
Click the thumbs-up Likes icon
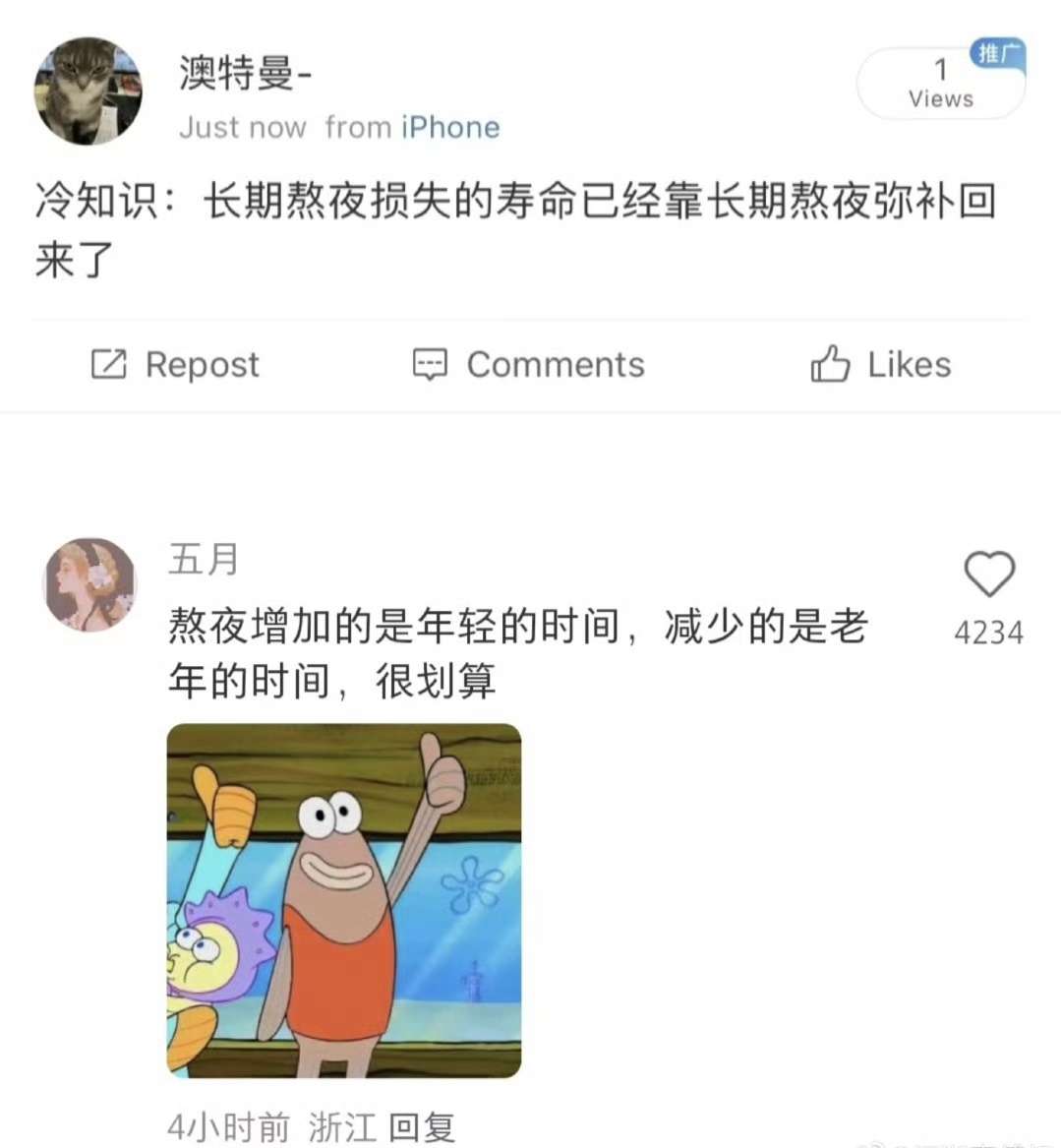click(831, 364)
